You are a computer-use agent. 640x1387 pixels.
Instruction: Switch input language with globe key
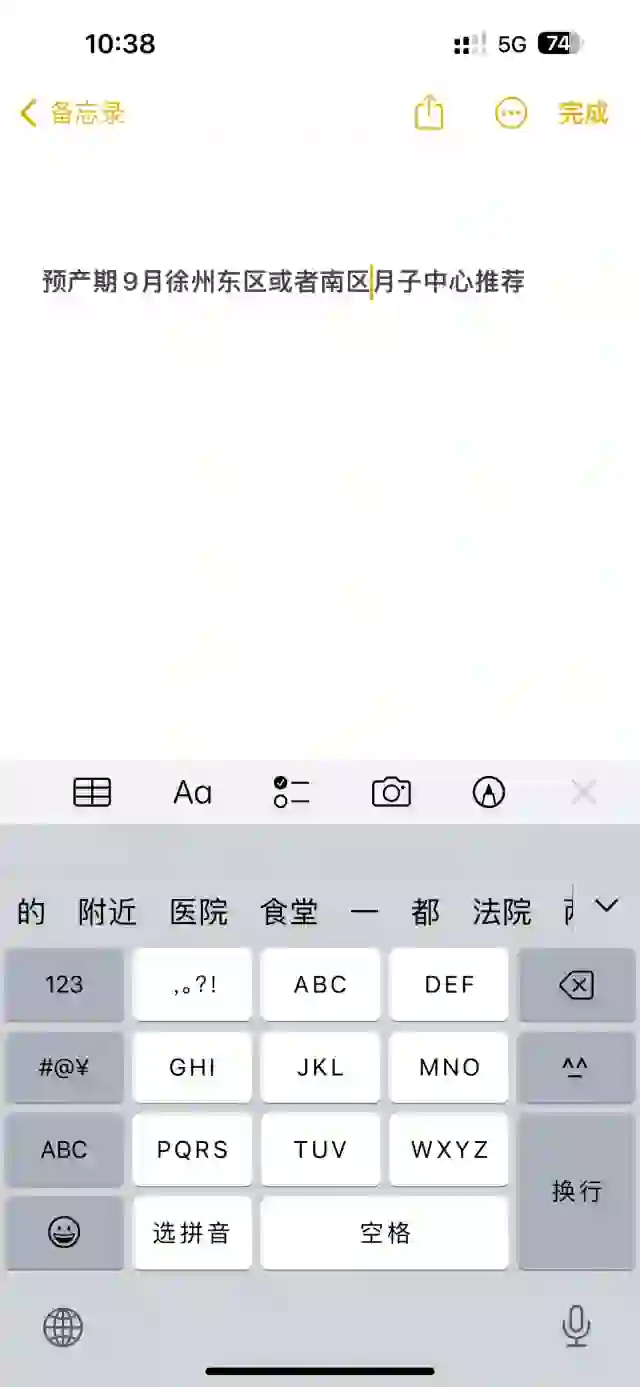tap(62, 1328)
